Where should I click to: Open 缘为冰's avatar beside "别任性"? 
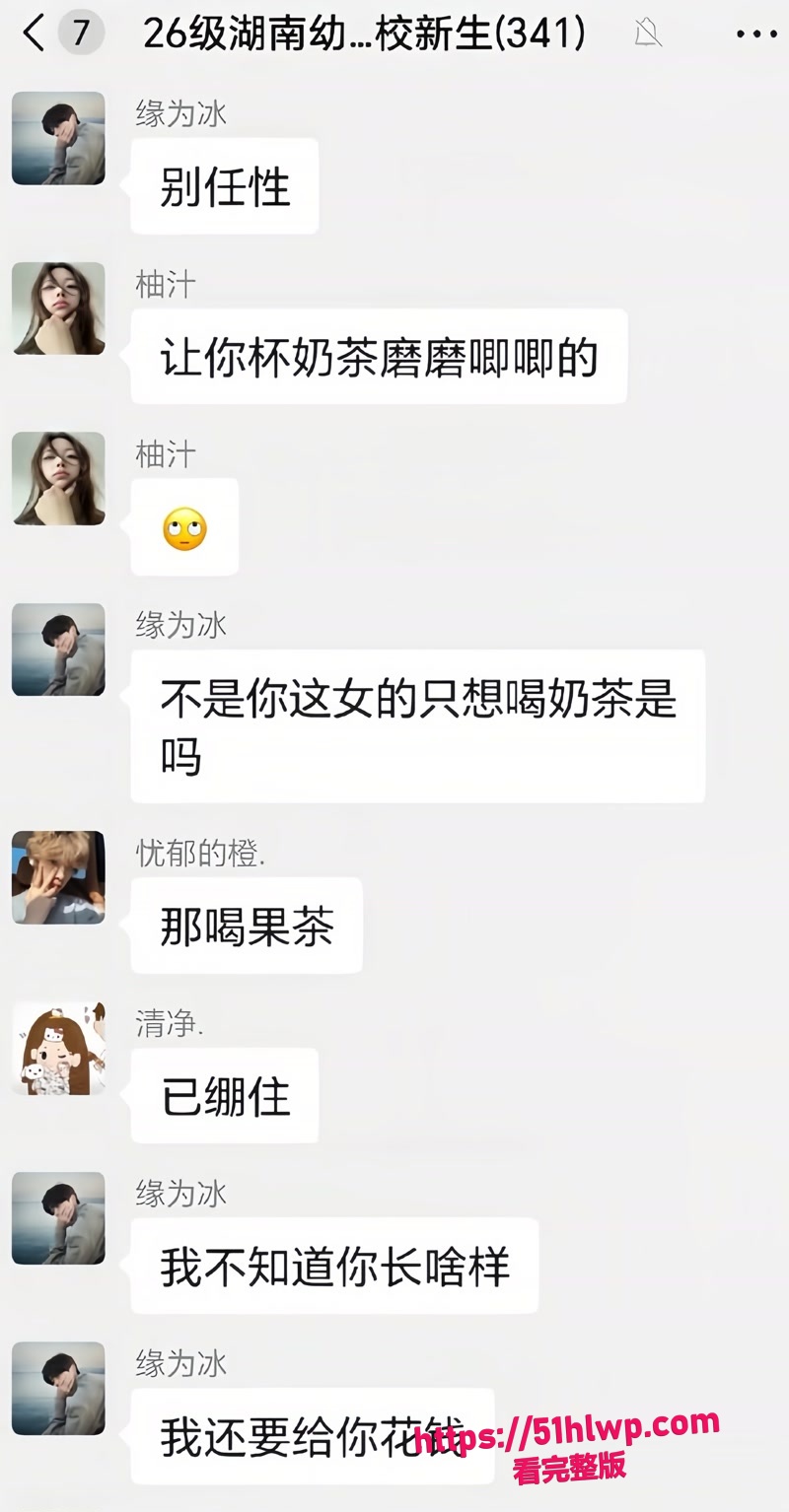tap(58, 138)
